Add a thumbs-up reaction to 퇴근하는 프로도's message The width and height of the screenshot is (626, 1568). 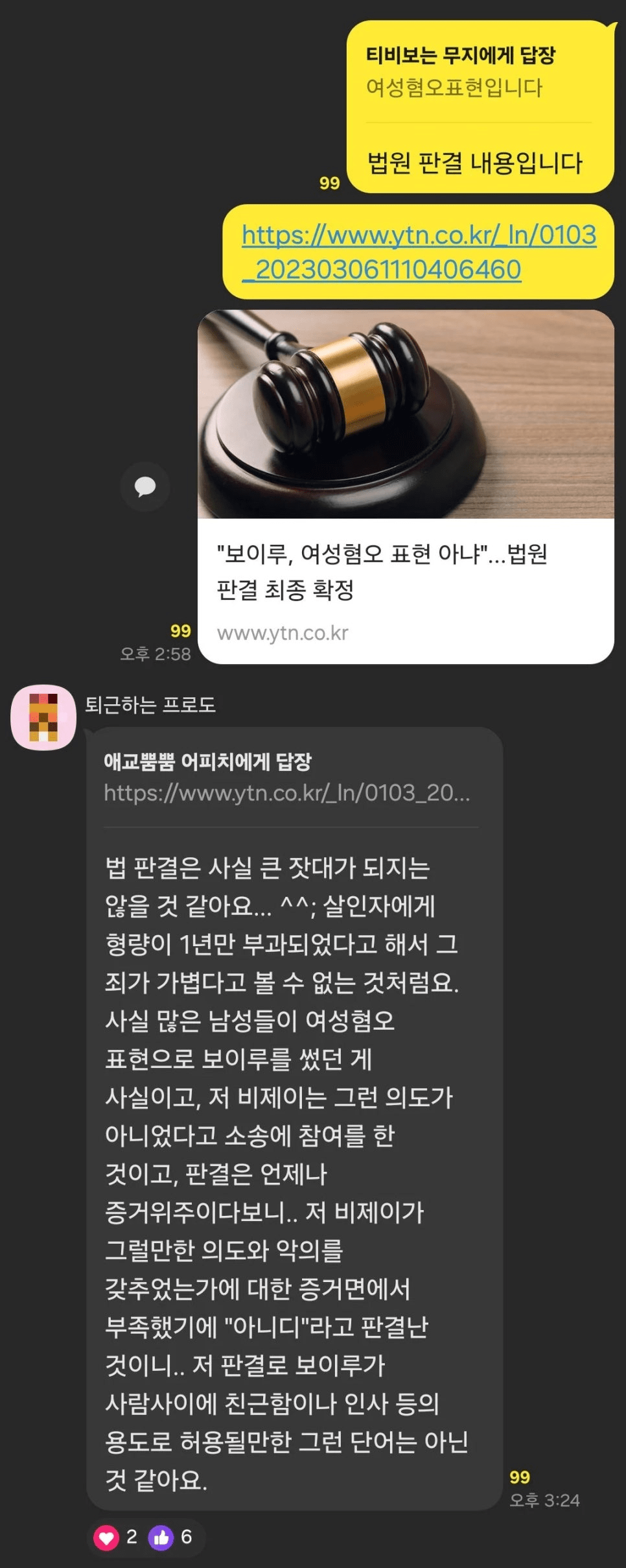(161, 1537)
